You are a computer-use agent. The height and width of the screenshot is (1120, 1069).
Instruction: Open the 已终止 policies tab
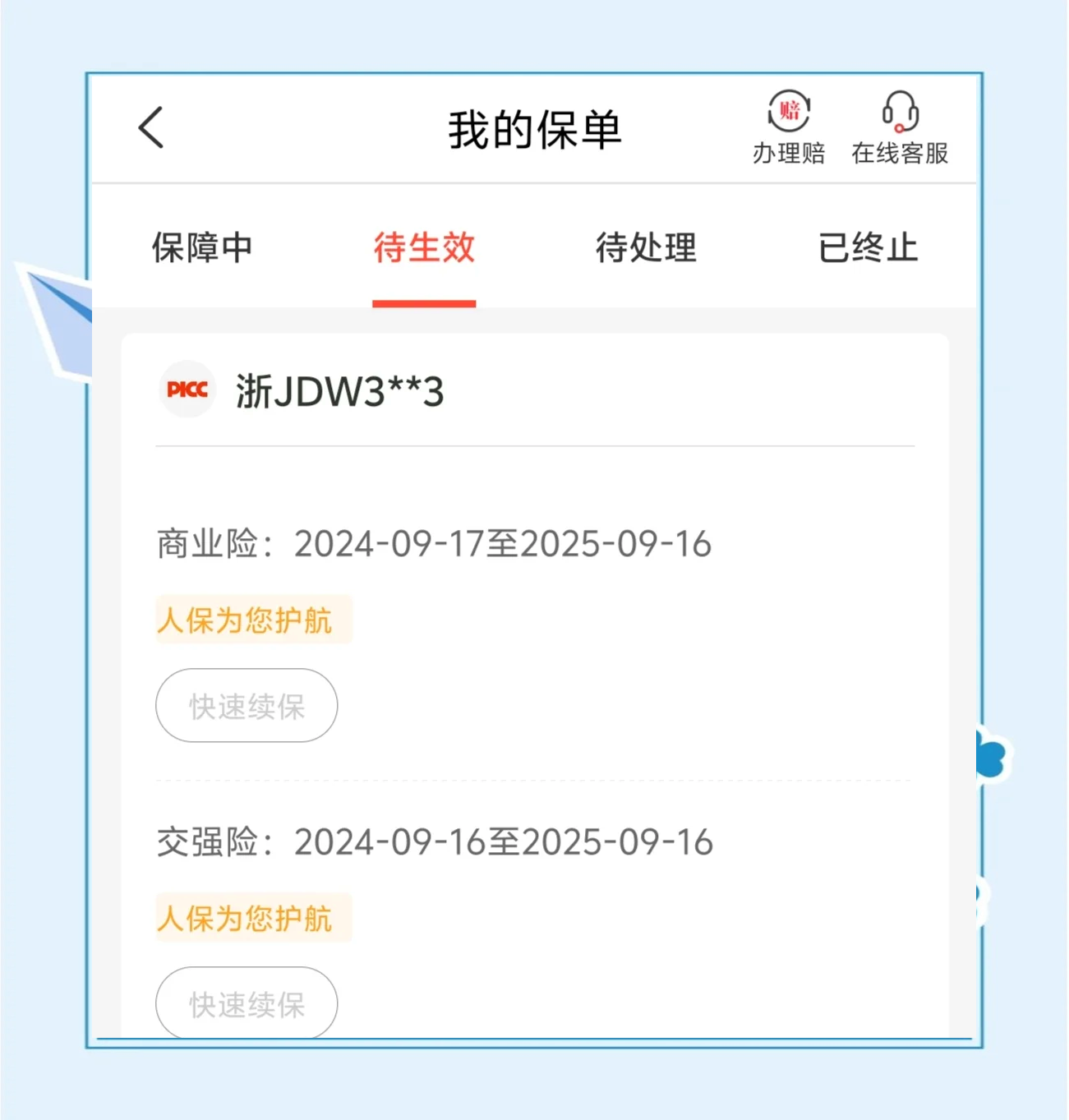[x=867, y=248]
